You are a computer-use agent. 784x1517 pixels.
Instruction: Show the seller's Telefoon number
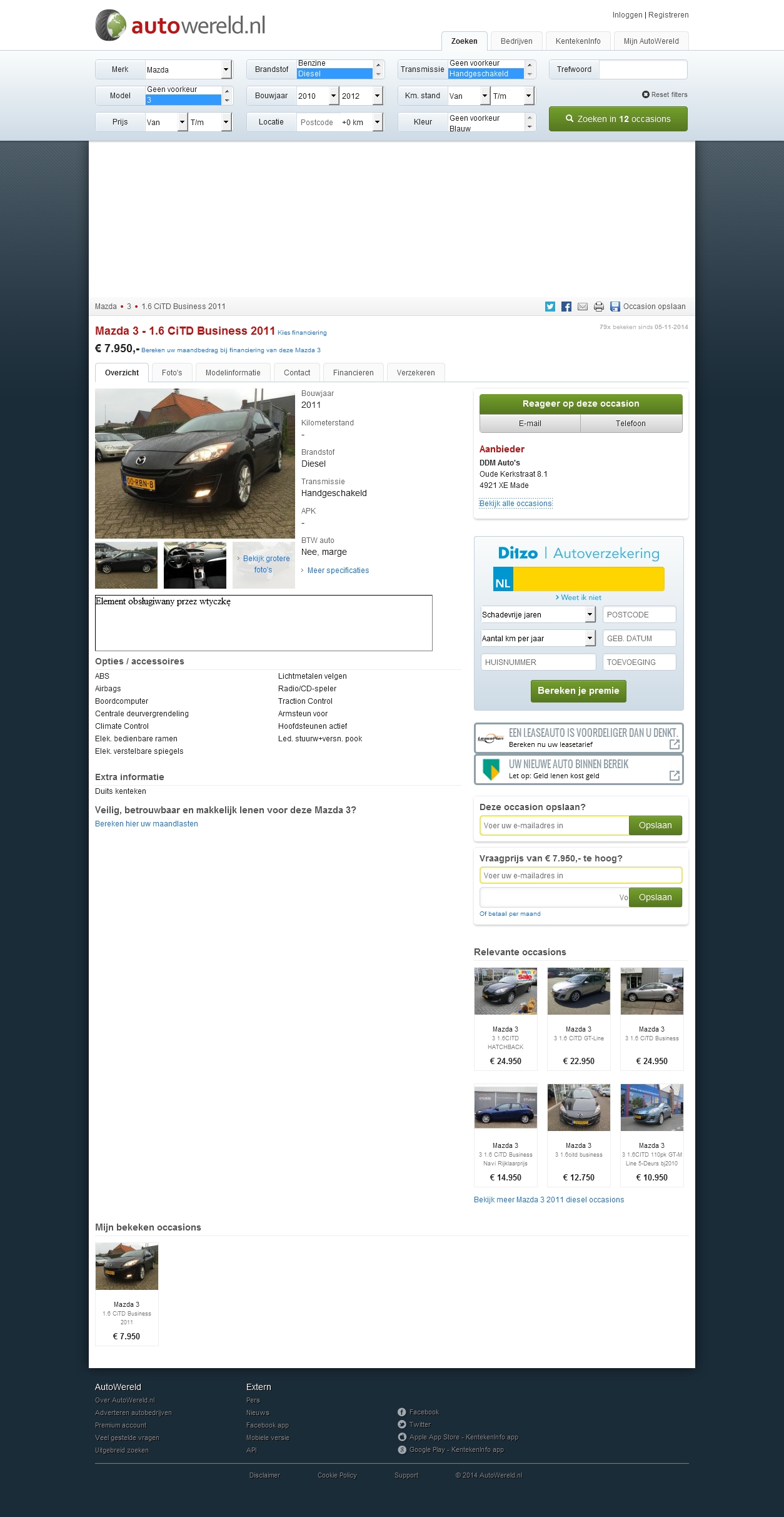point(630,424)
